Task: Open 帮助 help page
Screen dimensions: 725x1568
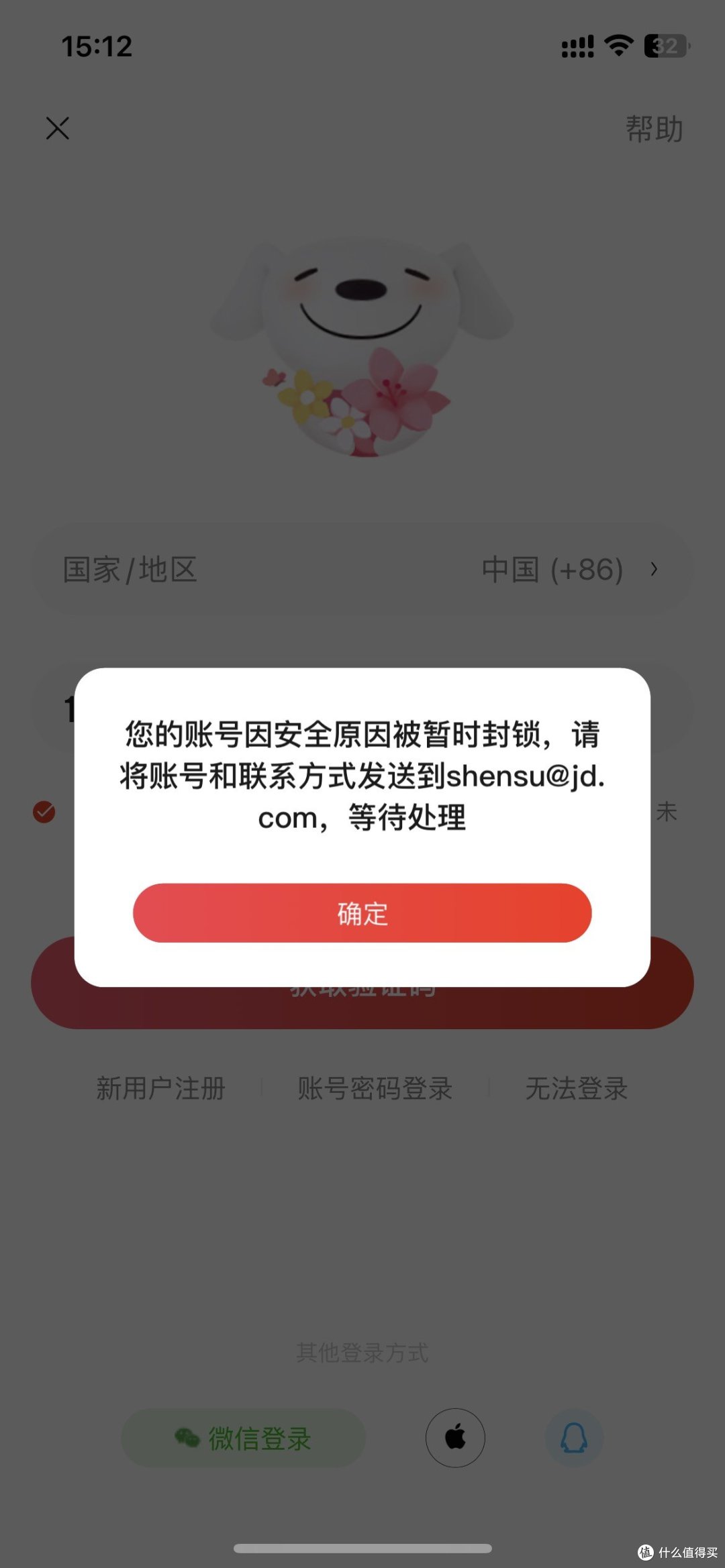Action: pos(654,129)
